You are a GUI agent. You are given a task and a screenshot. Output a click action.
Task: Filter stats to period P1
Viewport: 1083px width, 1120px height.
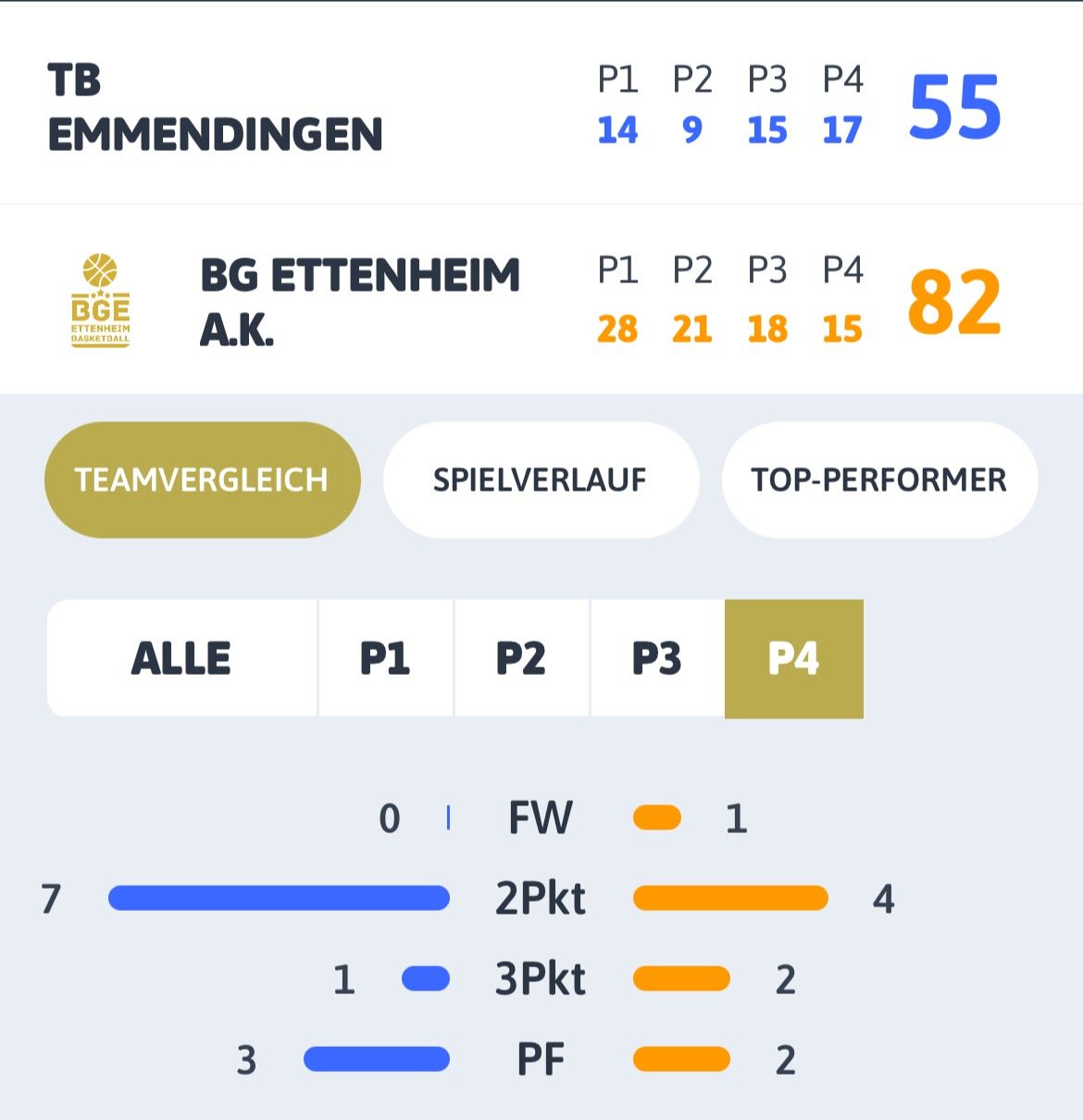(386, 658)
